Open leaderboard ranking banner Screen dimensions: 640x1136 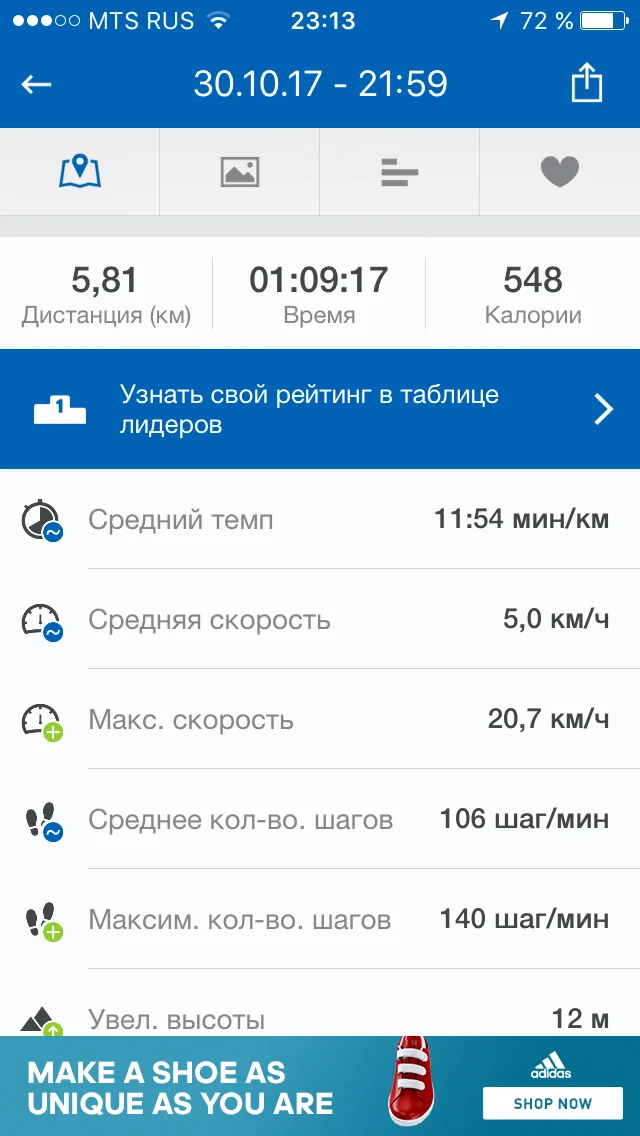[320, 409]
